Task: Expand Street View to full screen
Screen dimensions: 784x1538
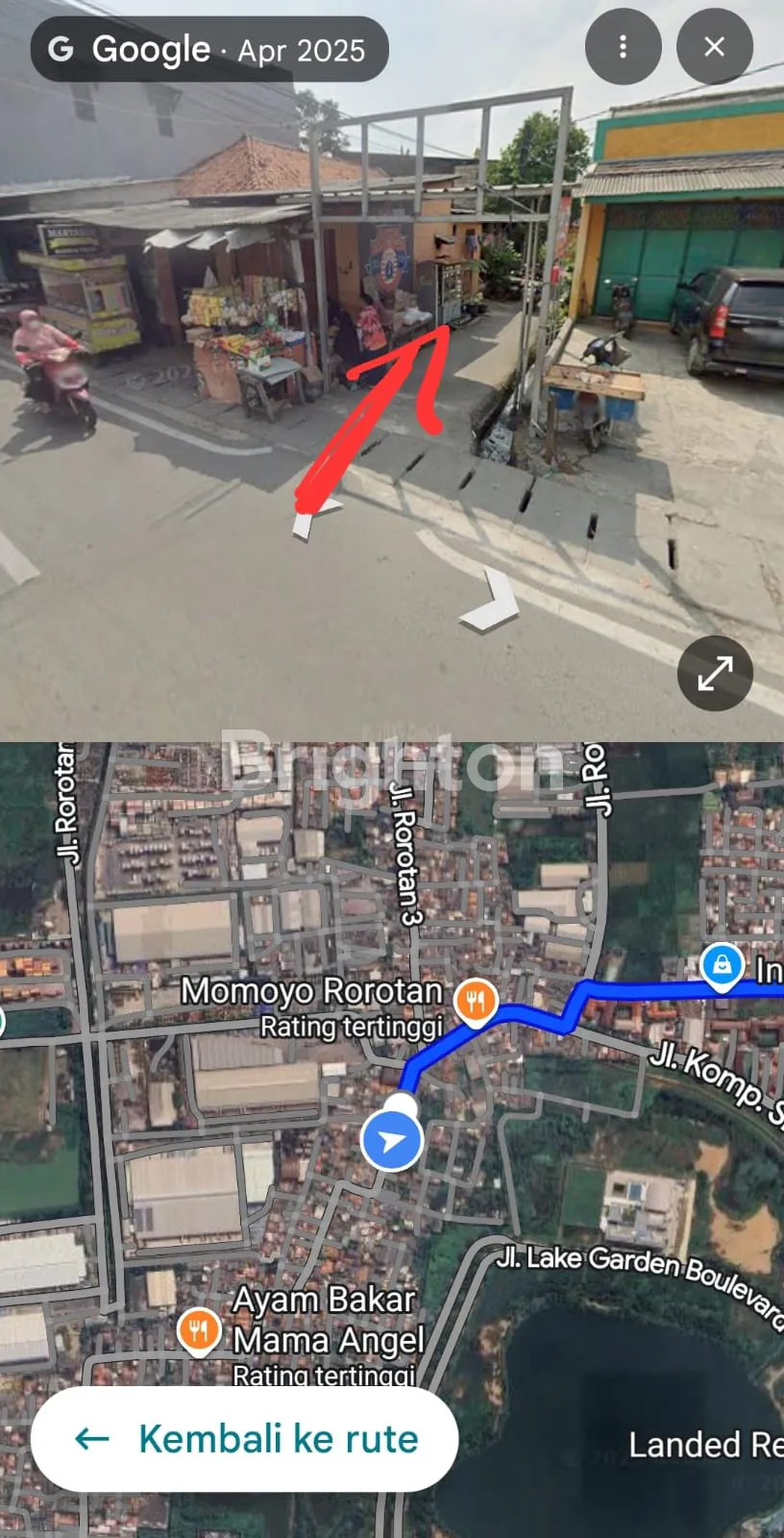Action: coord(715,673)
